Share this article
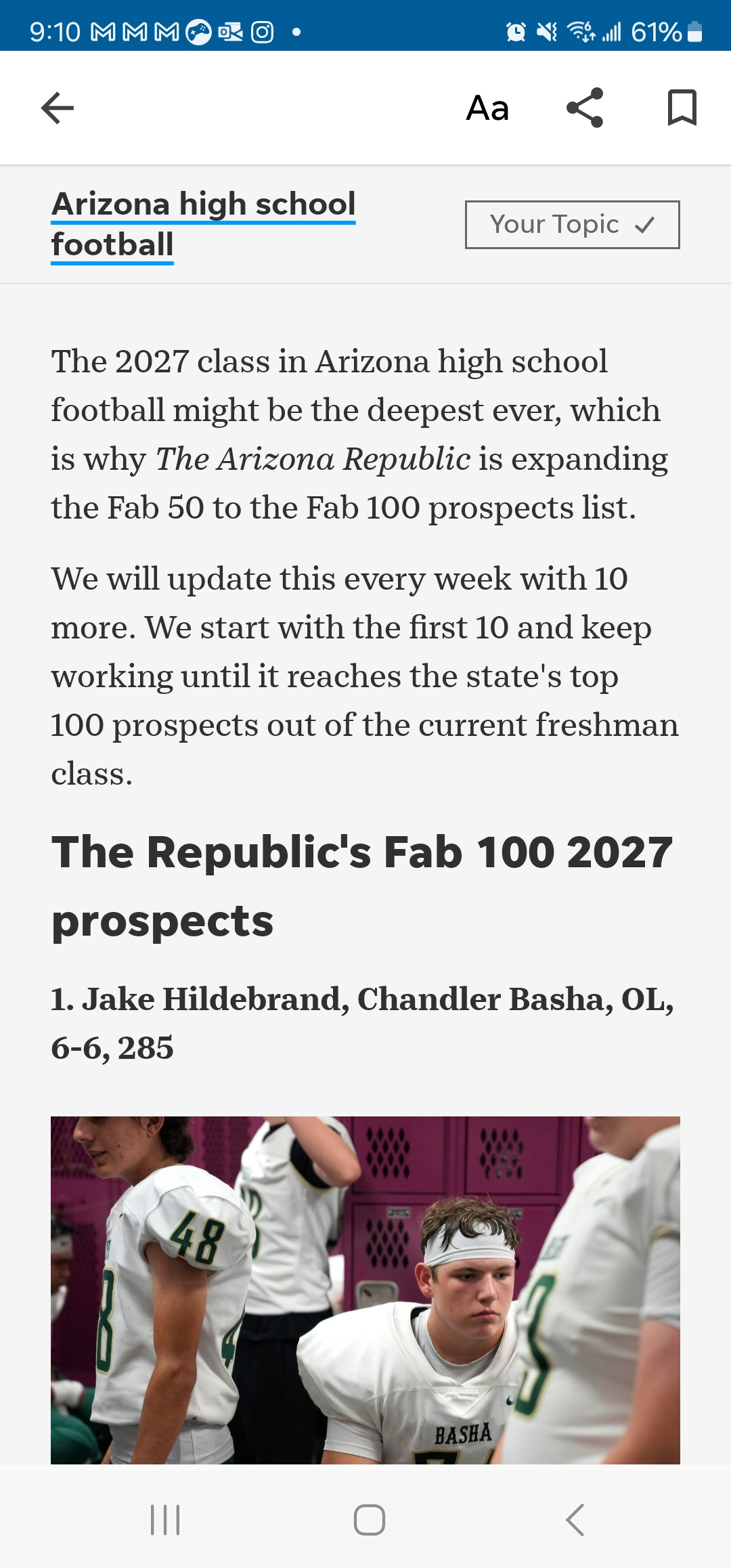 pos(585,108)
